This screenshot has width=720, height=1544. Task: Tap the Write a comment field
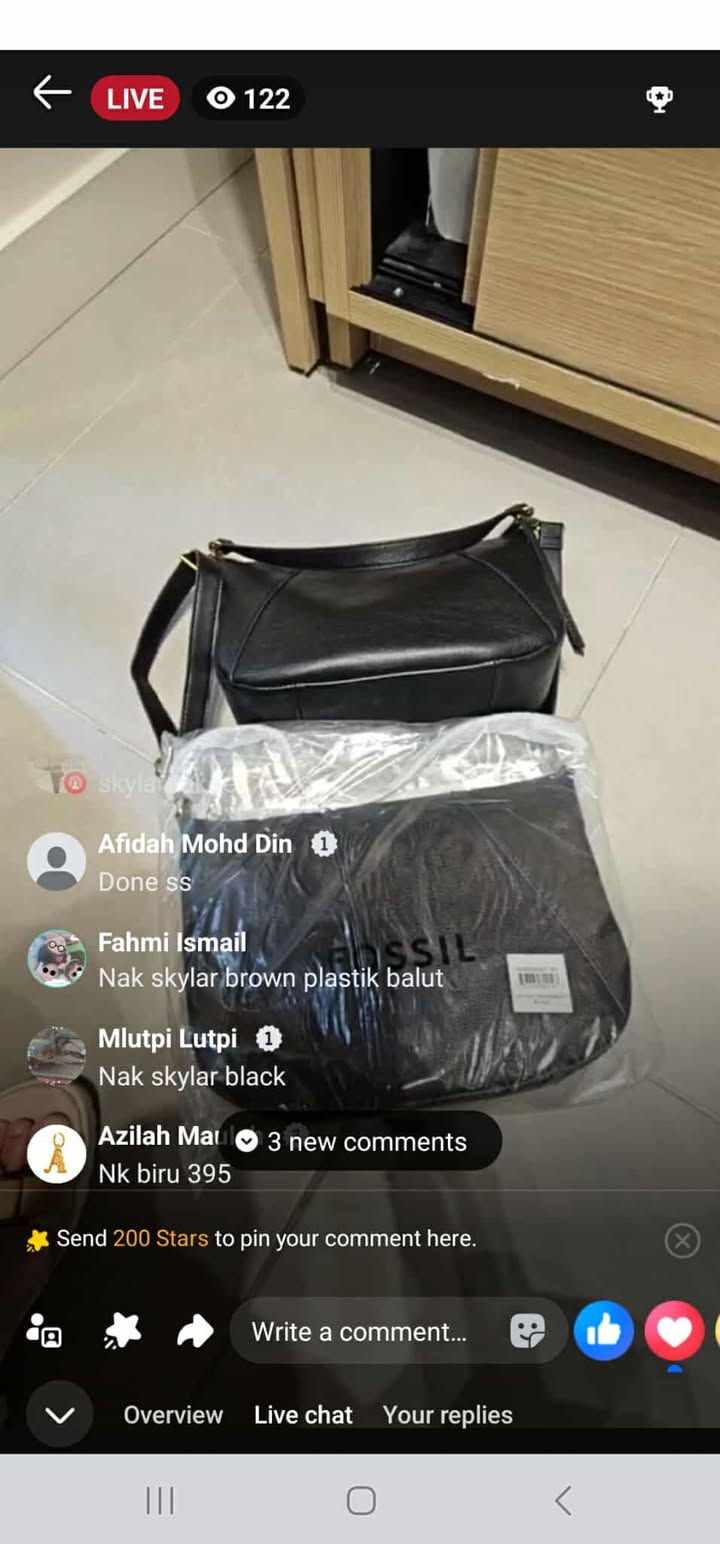click(360, 1332)
